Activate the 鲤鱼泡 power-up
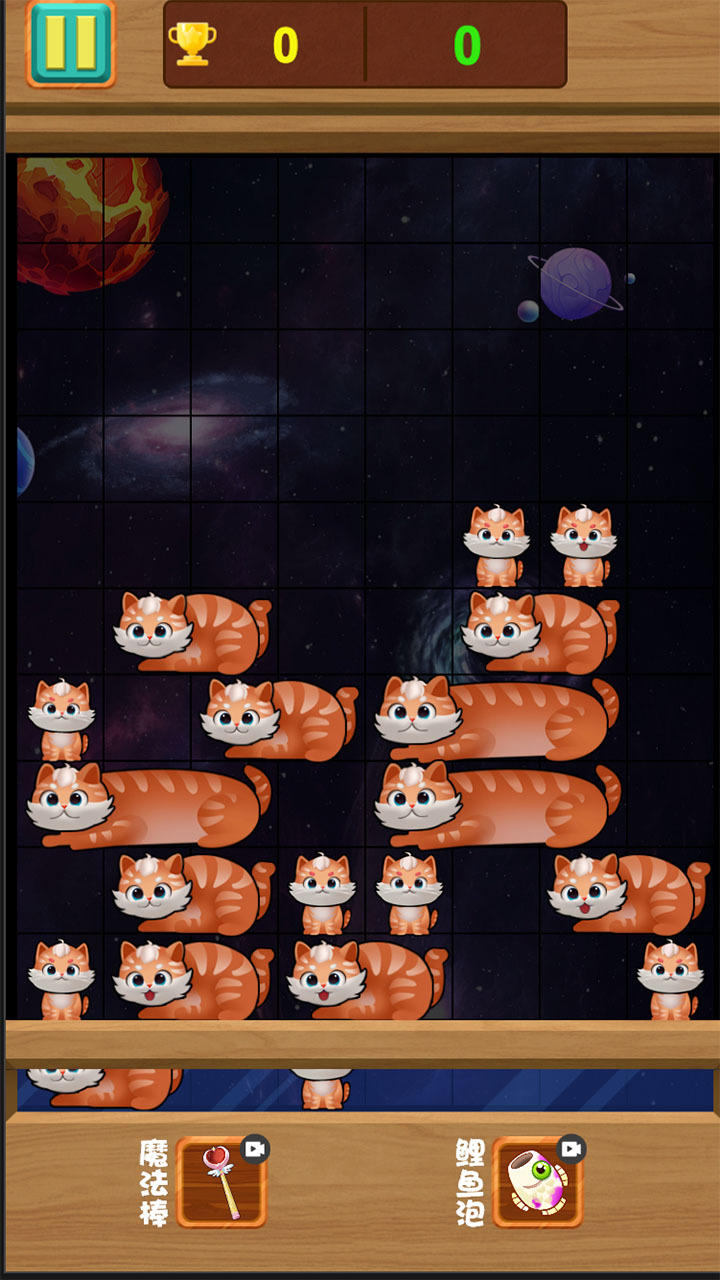This screenshot has height=1280, width=720. (537, 1182)
